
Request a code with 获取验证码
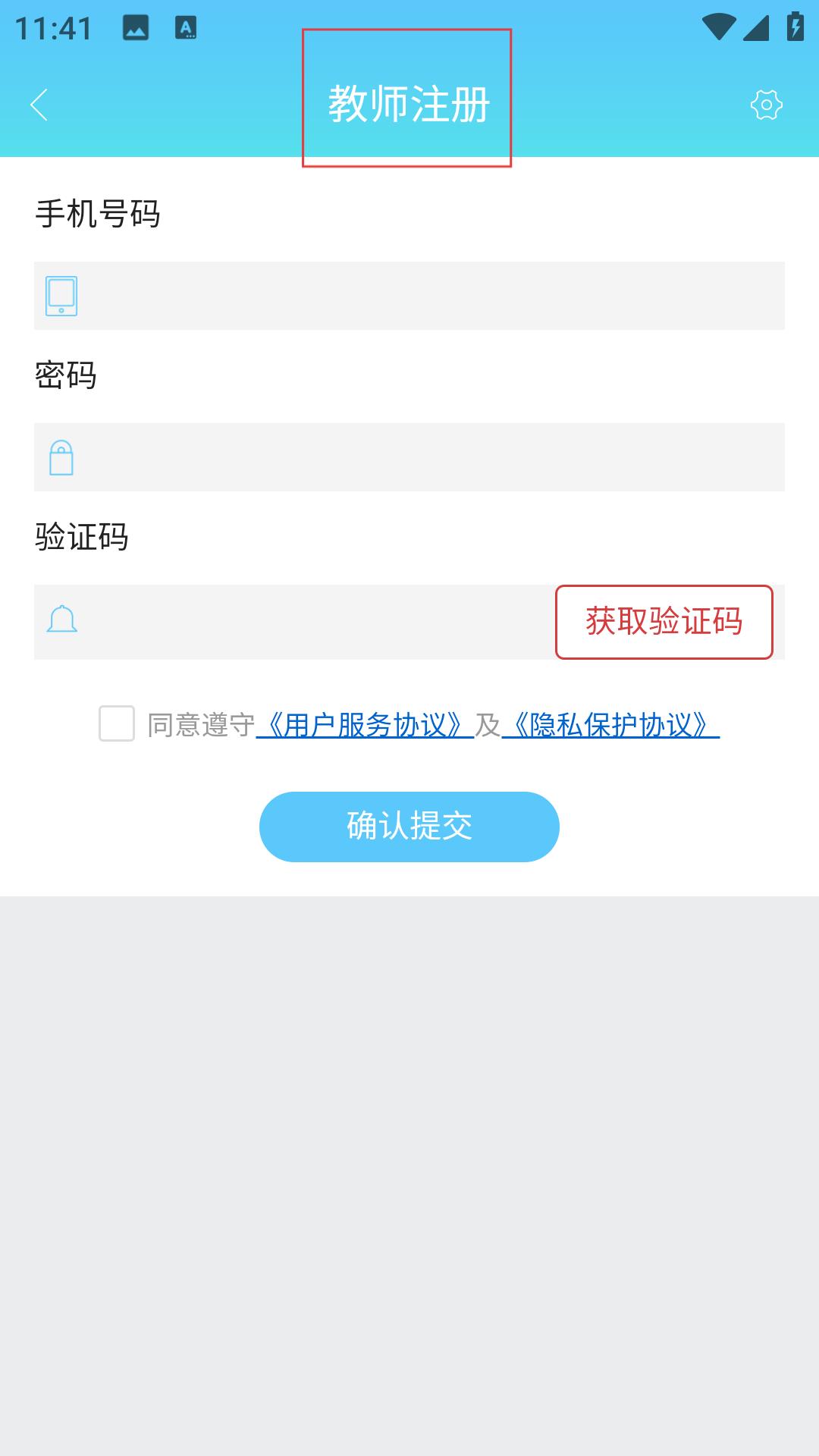(x=664, y=622)
